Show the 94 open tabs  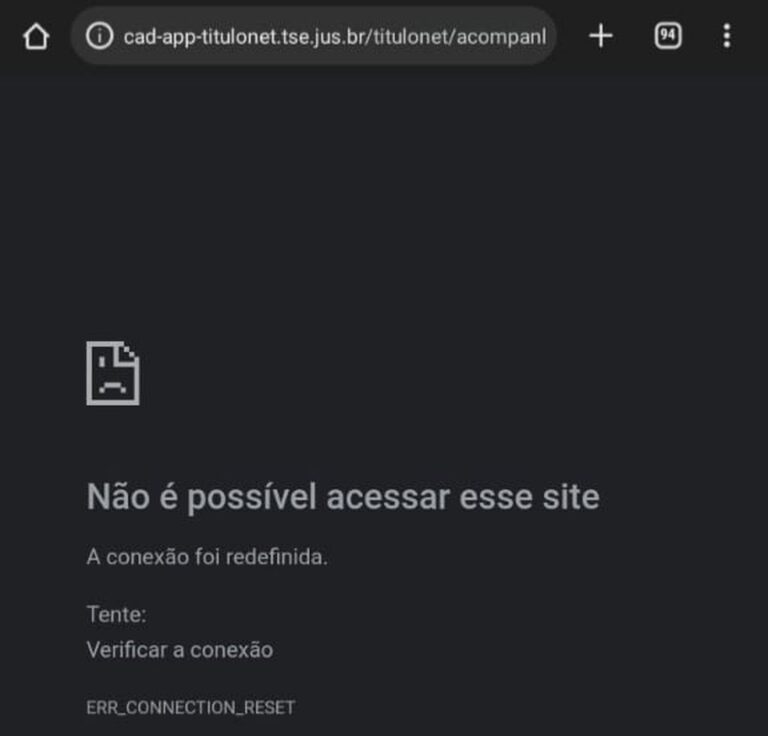click(x=668, y=37)
